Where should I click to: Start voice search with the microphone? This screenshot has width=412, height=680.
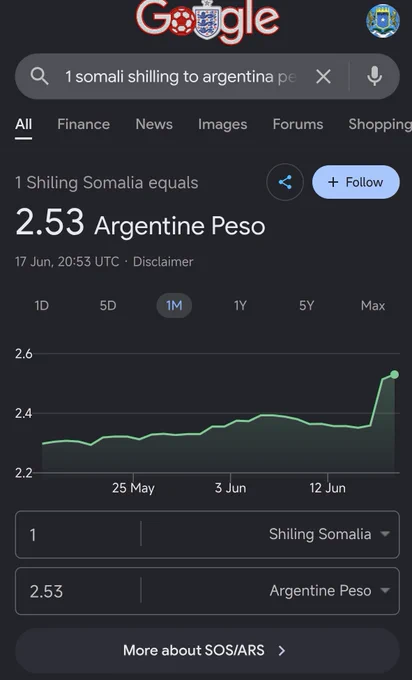(x=374, y=76)
